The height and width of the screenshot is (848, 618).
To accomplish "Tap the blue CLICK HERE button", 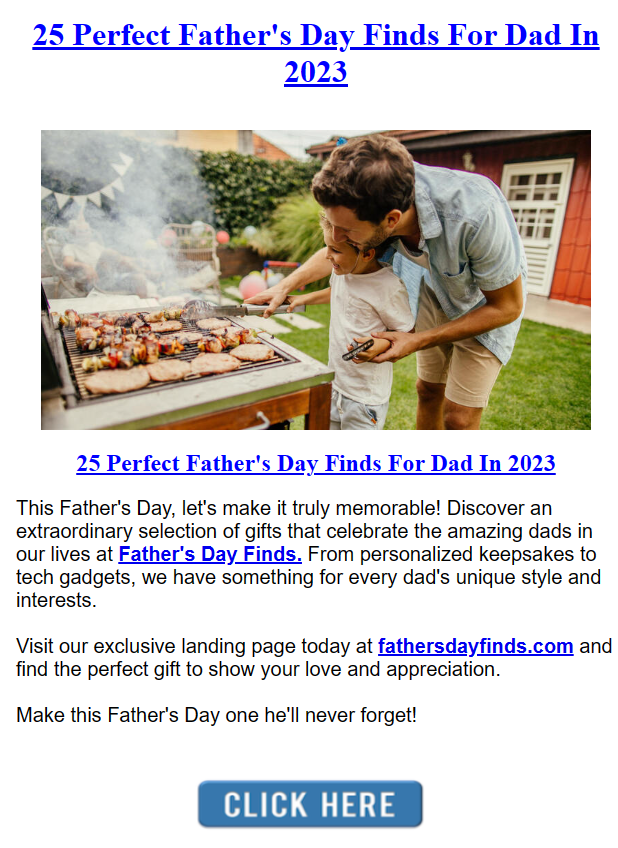I will point(310,804).
